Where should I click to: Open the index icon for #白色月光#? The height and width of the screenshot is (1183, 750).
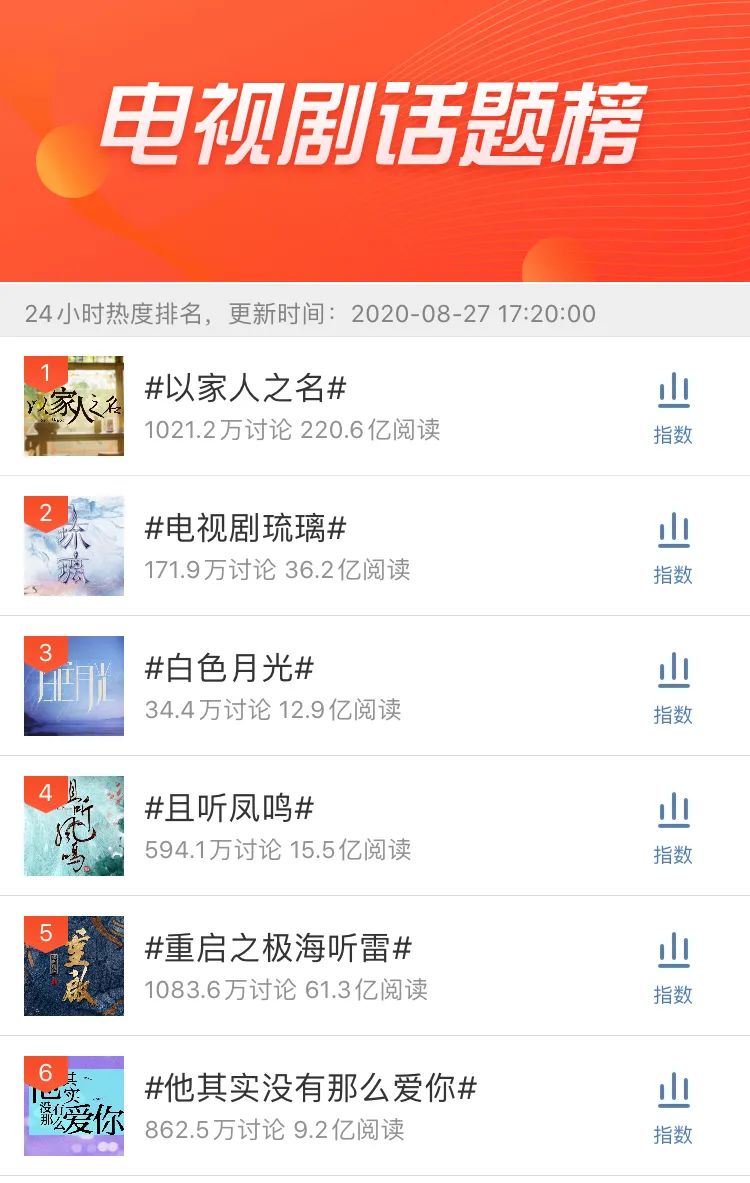(674, 676)
